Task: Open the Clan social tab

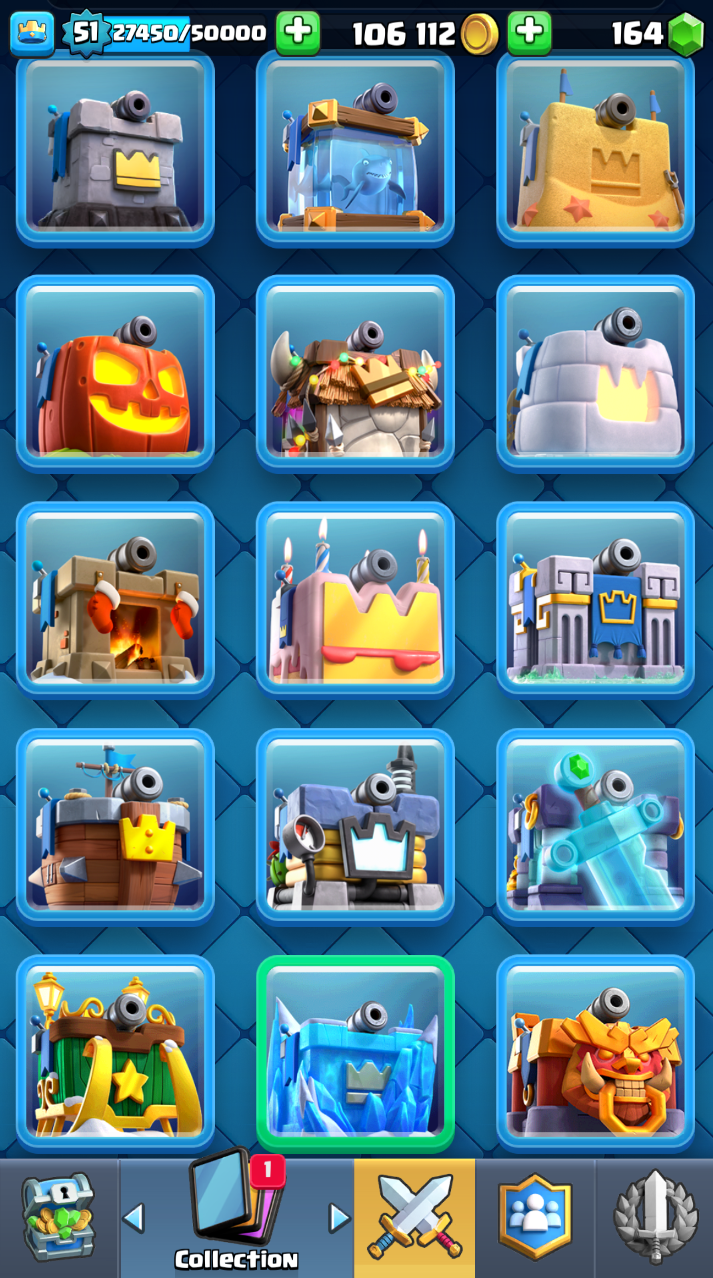Action: point(534,1218)
